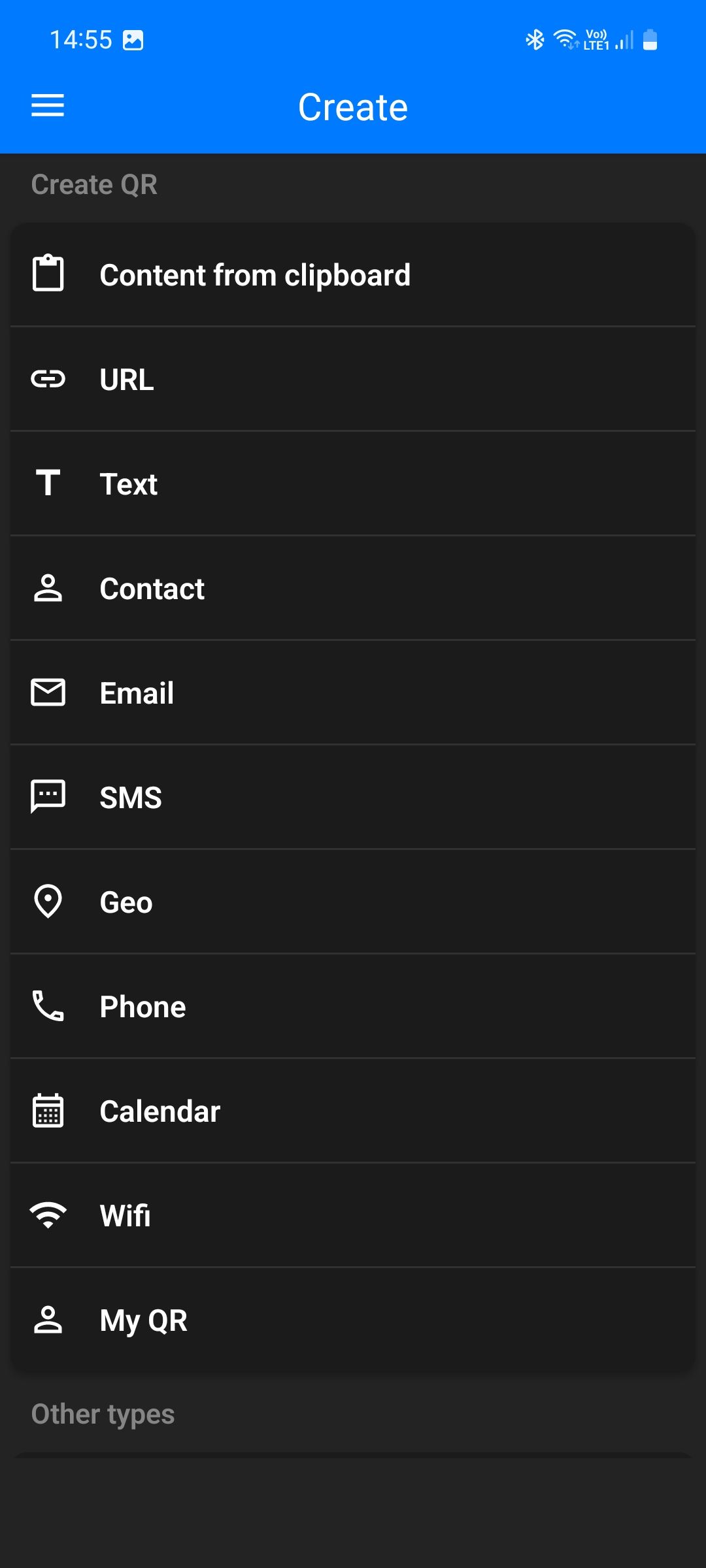Click the Wifi signal icon in the list
Viewport: 706px width, 1568px height.
tap(49, 1215)
